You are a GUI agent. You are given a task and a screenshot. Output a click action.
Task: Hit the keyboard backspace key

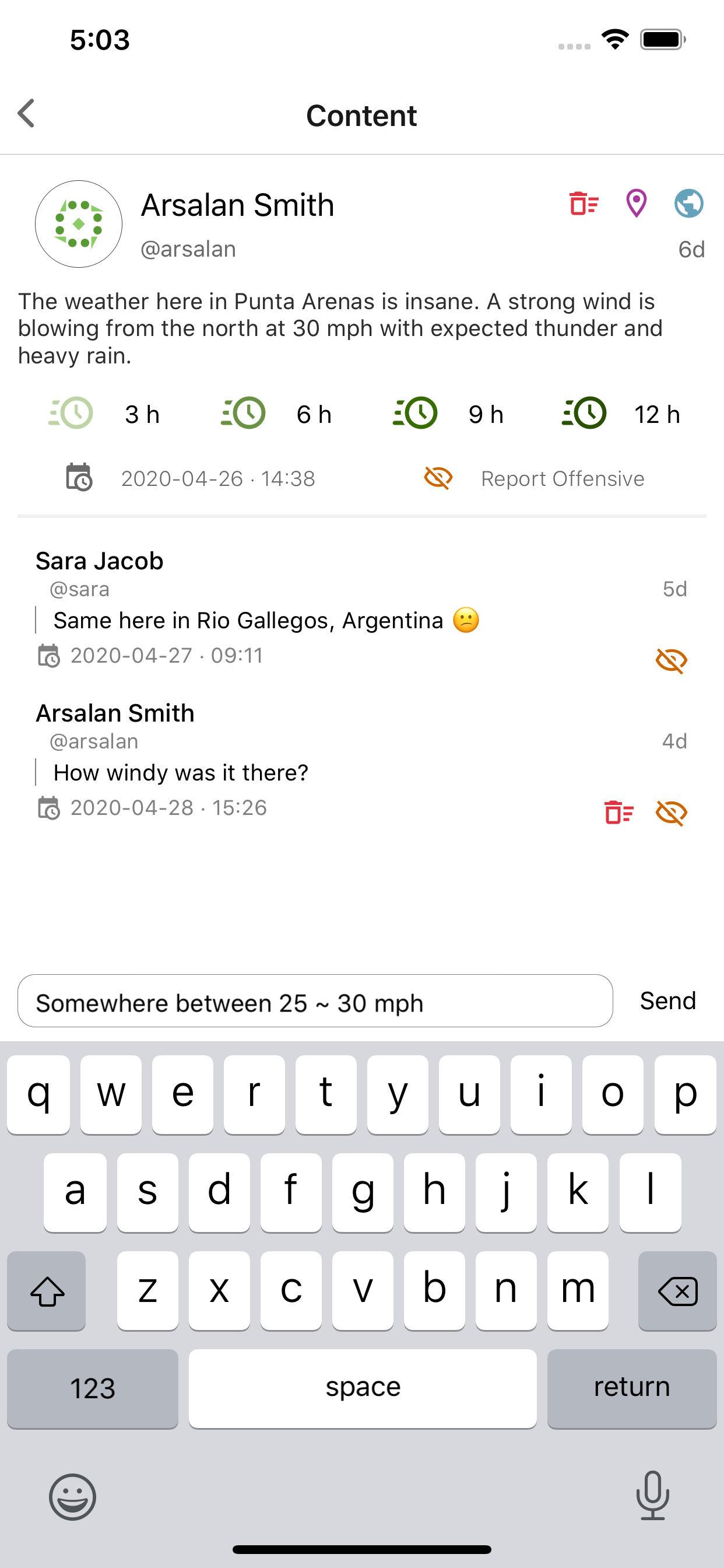click(677, 1290)
